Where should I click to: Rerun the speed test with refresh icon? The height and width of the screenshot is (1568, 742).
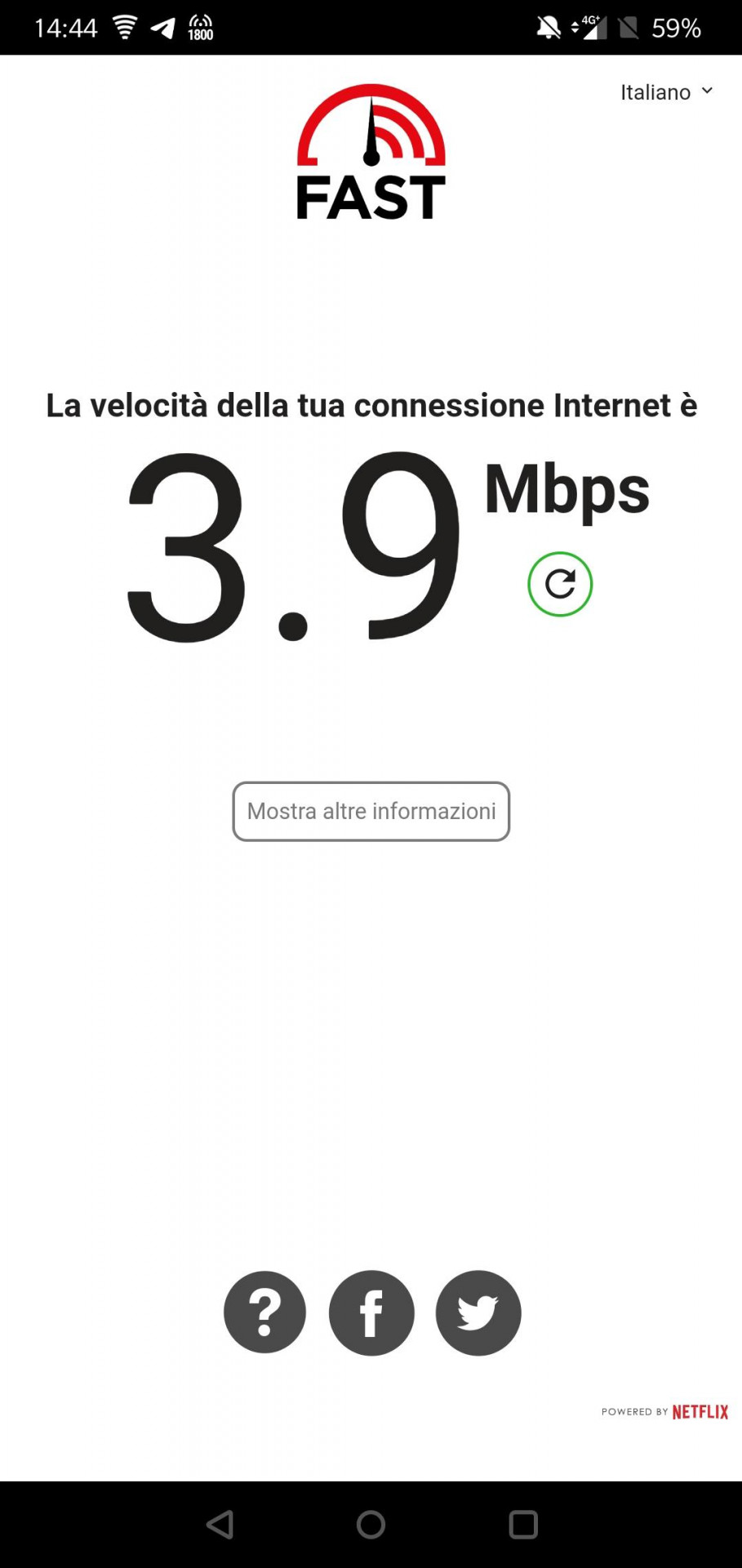click(560, 584)
